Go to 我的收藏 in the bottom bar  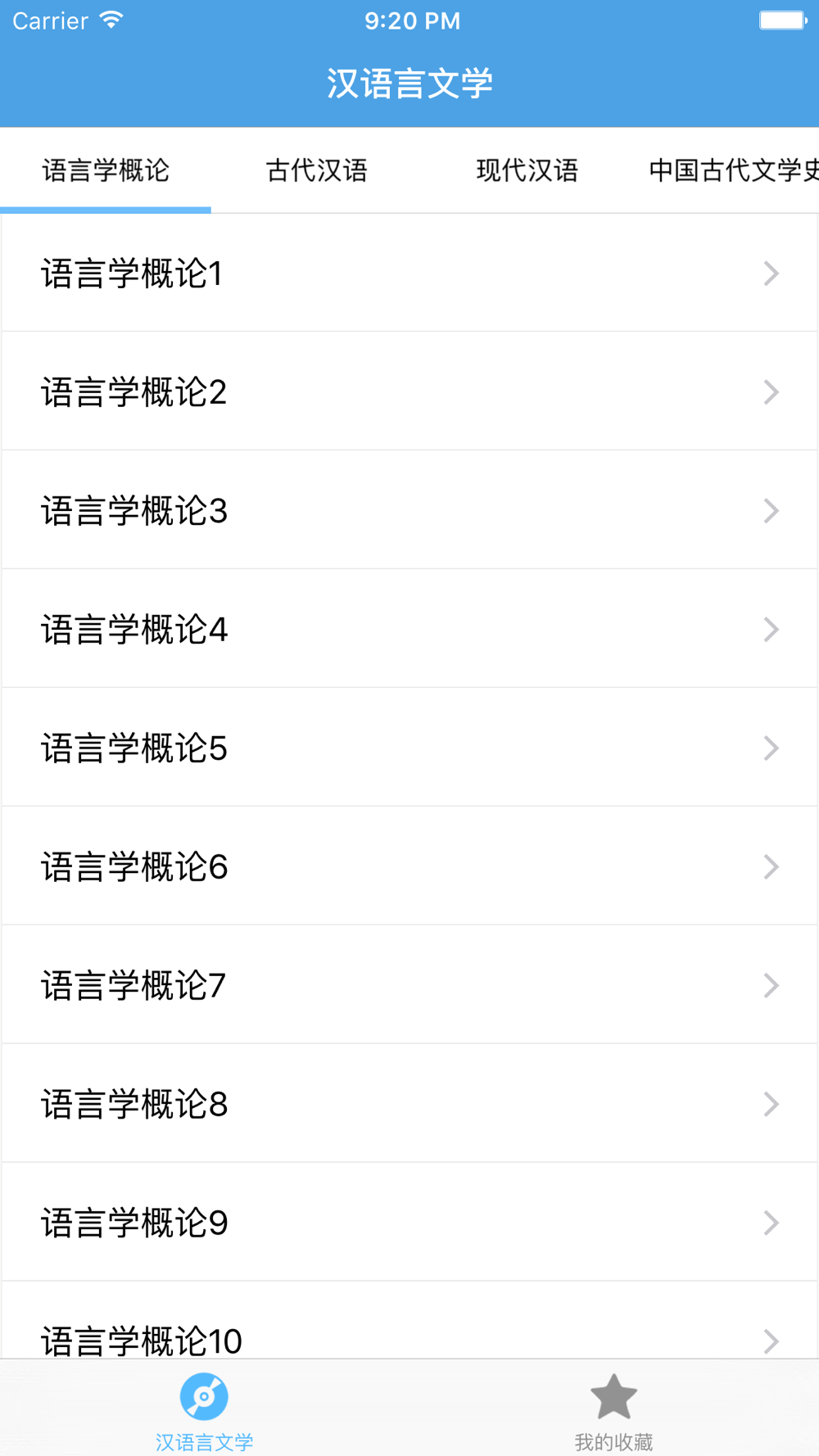(x=613, y=1410)
